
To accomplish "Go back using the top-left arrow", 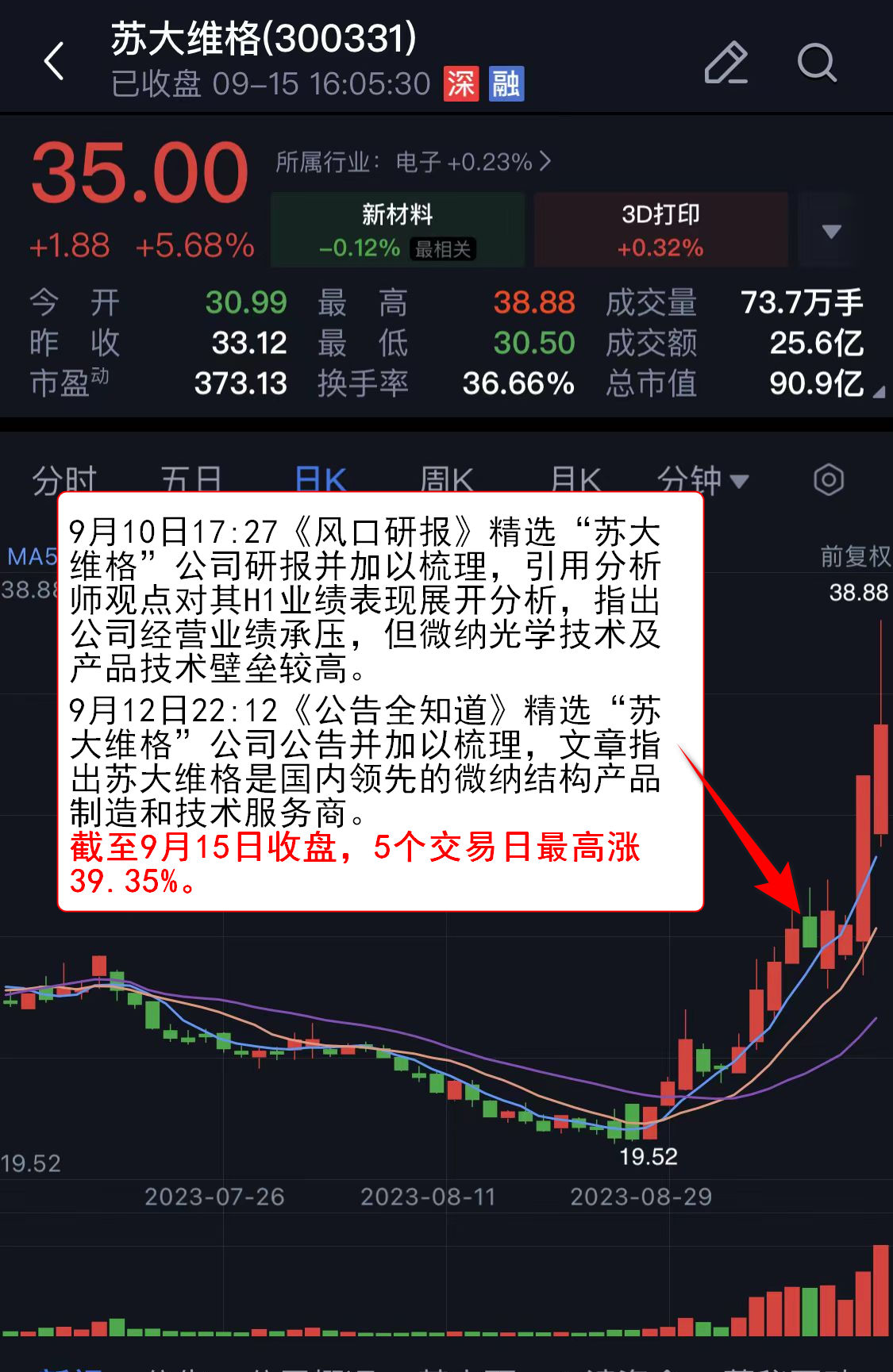I will pos(54,61).
